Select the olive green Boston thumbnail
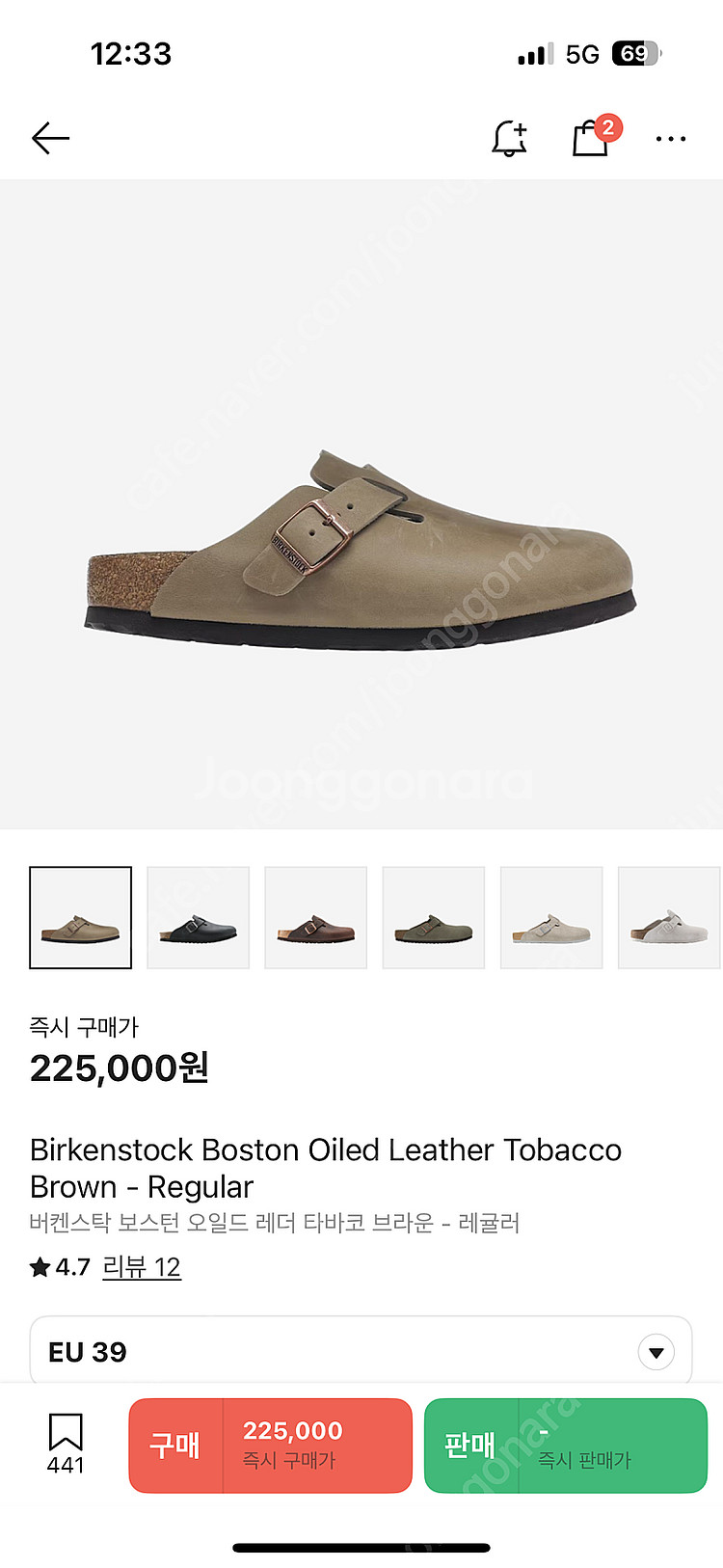The width and height of the screenshot is (723, 1568). tap(433, 918)
